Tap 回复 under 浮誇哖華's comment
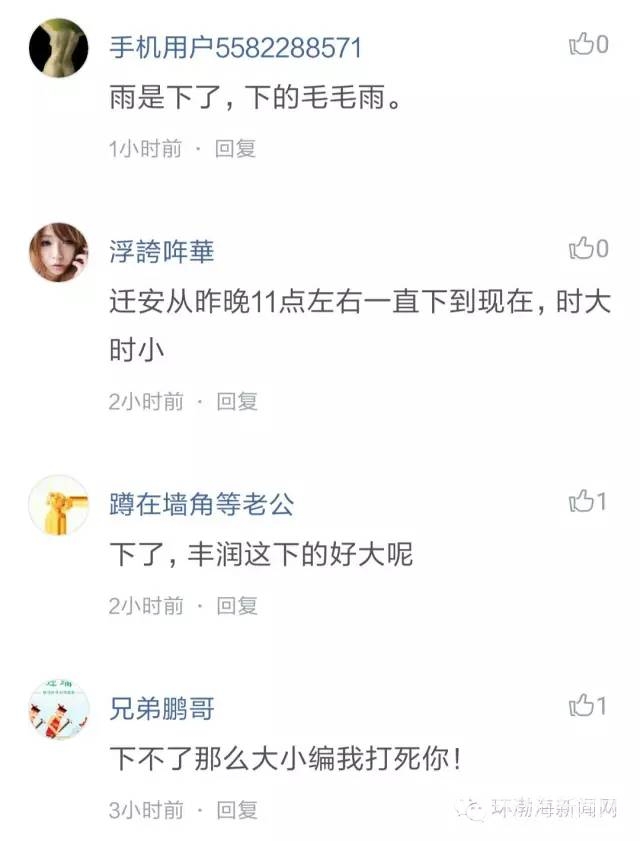Viewport: 640px width, 841px height. [x=237, y=401]
